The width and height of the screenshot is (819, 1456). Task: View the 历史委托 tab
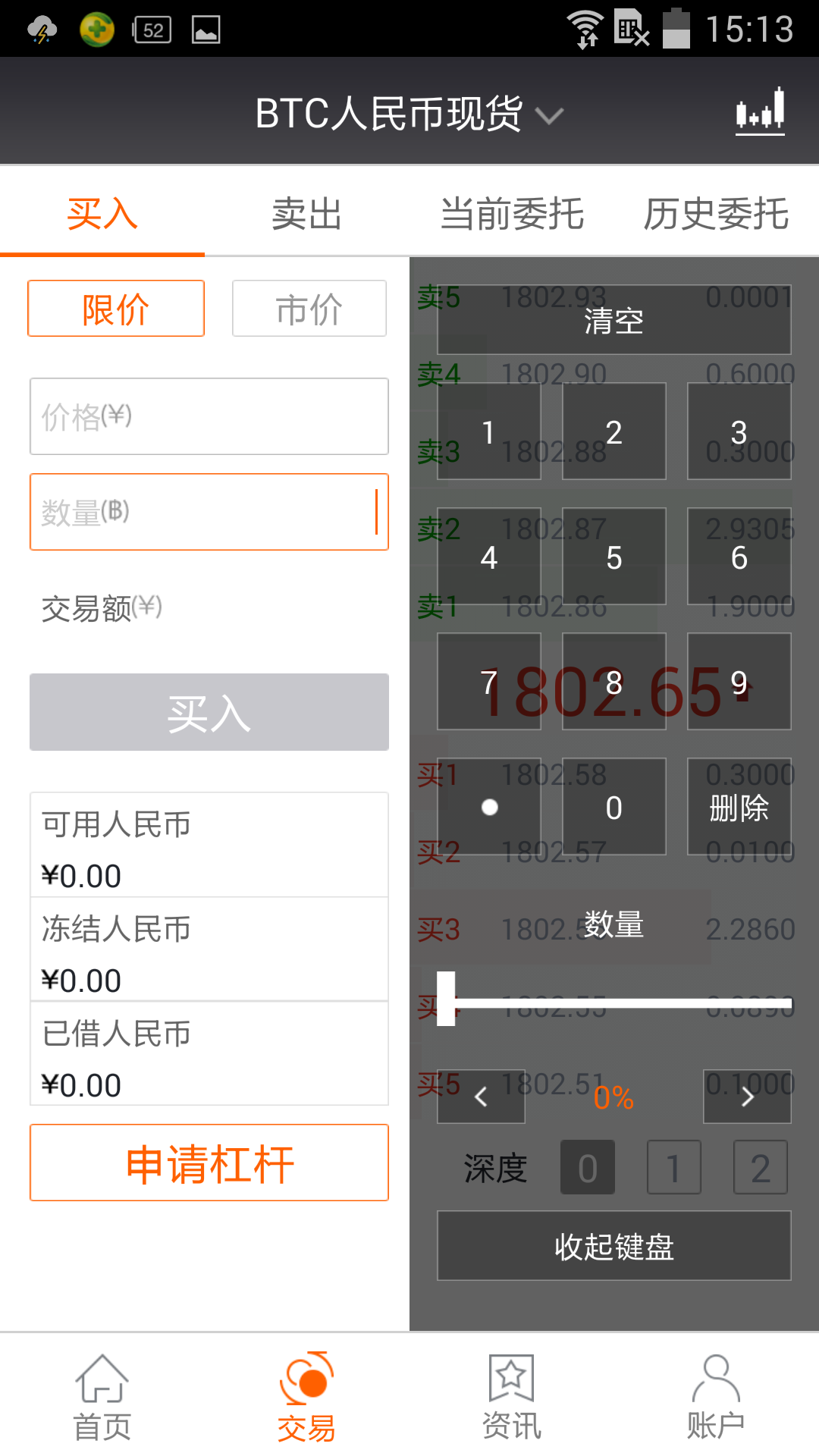click(x=716, y=213)
